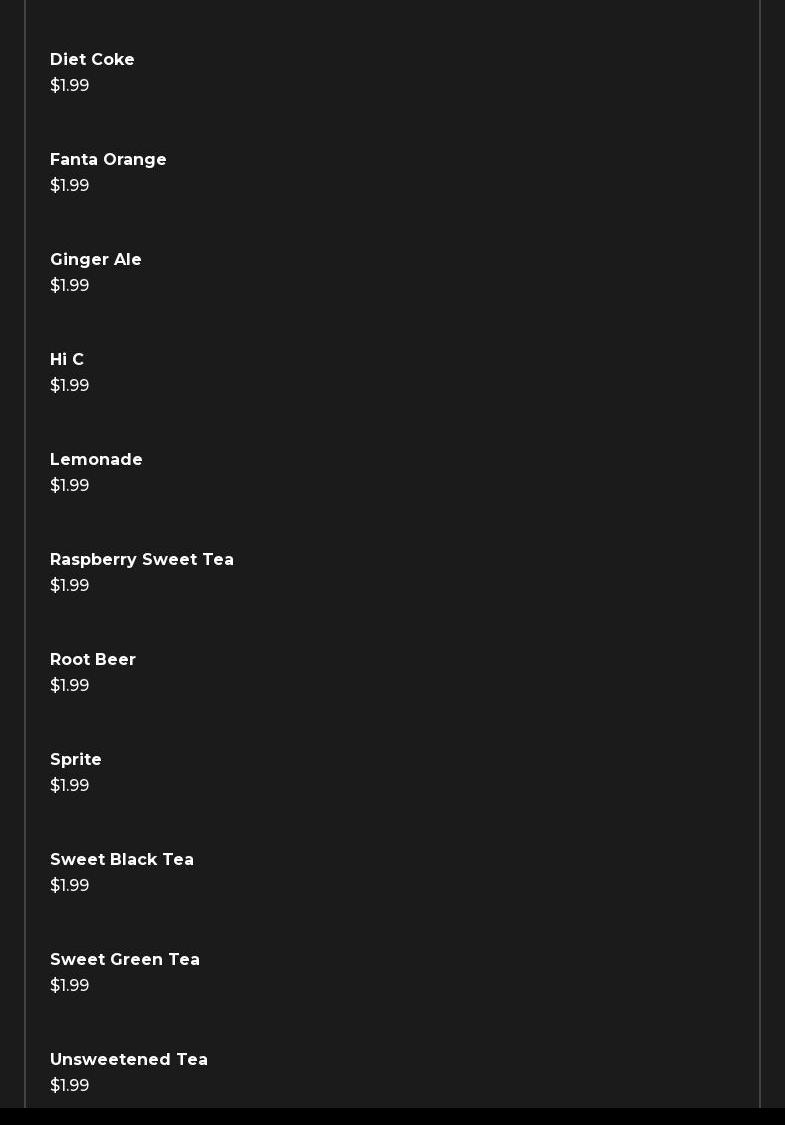Select Raspberry Sweet Tea
The height and width of the screenshot is (1125, 785).
pos(142,560)
